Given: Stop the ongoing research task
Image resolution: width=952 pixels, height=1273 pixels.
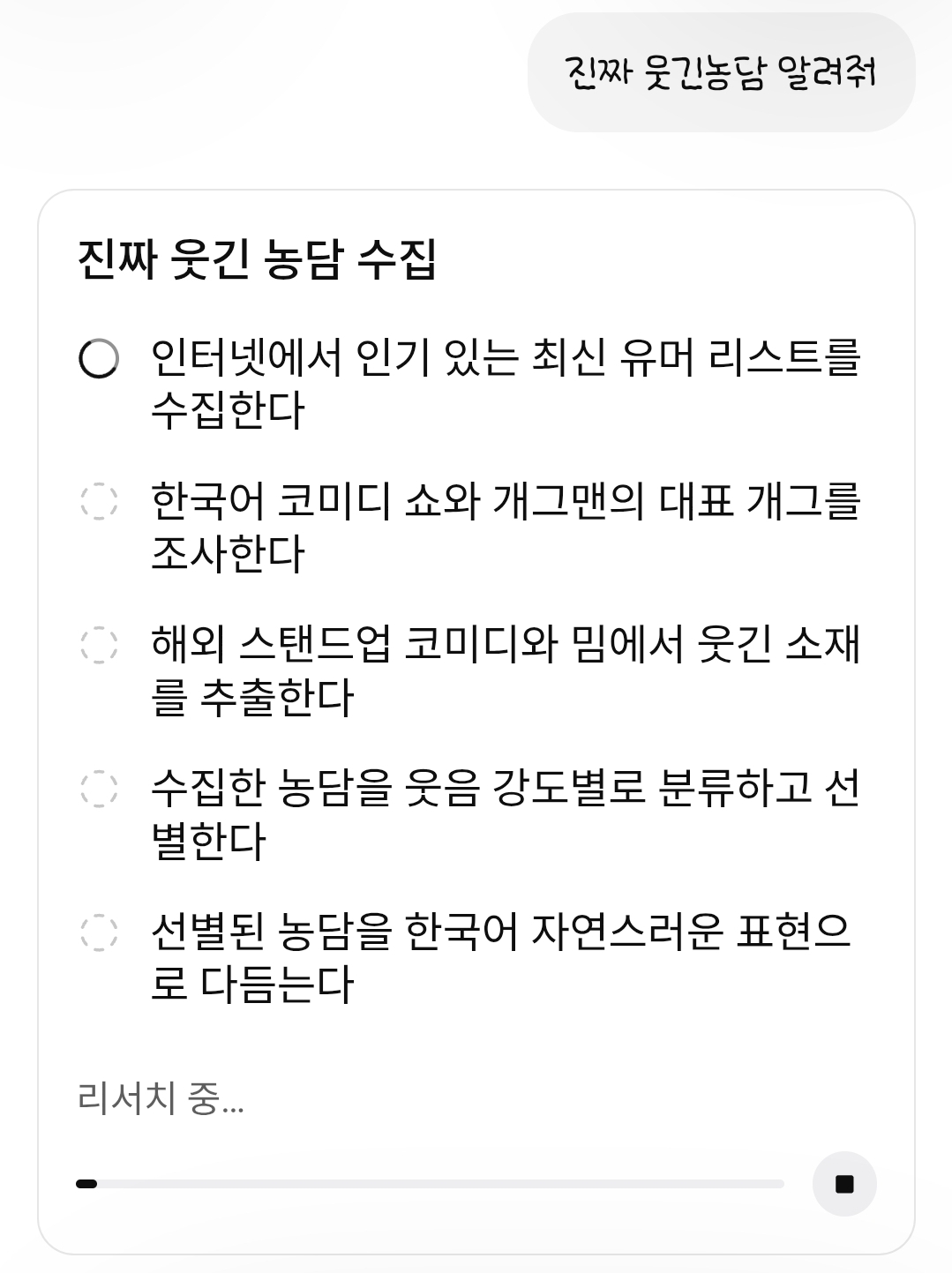Looking at the screenshot, I should [x=843, y=1184].
